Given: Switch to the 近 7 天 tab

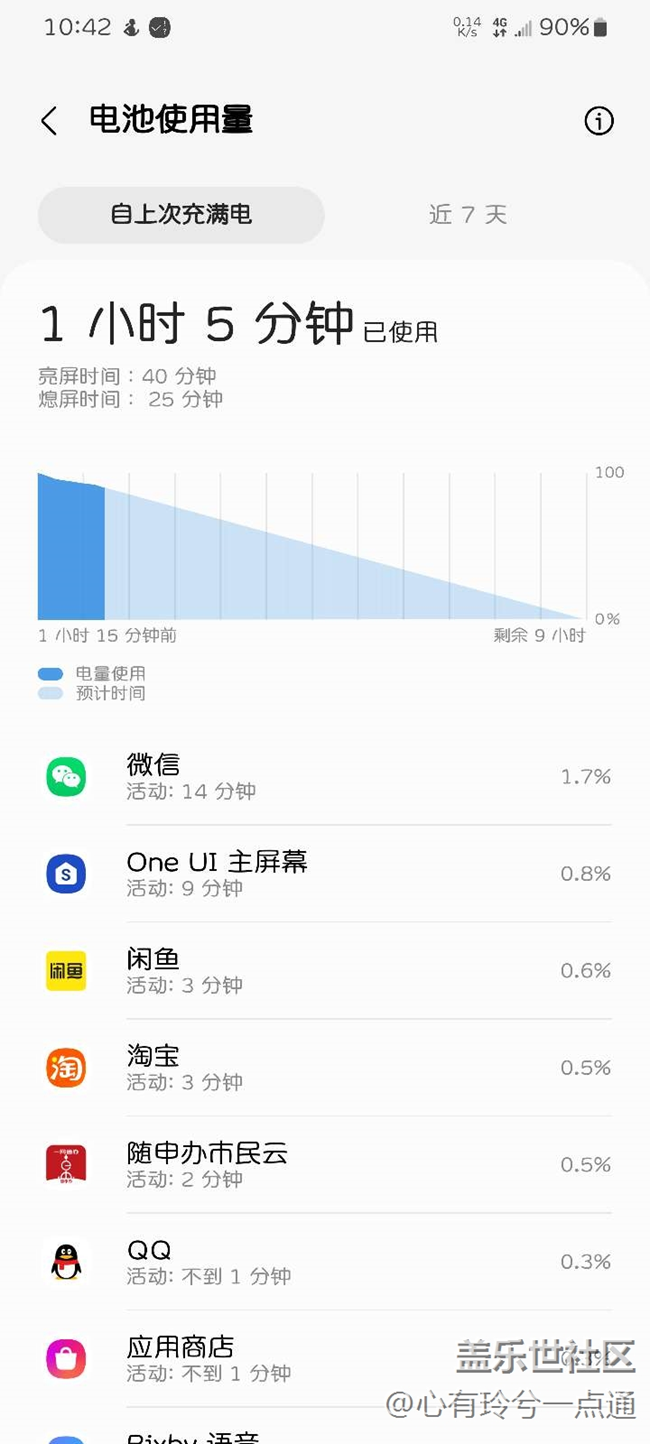Looking at the screenshot, I should coord(468,215).
